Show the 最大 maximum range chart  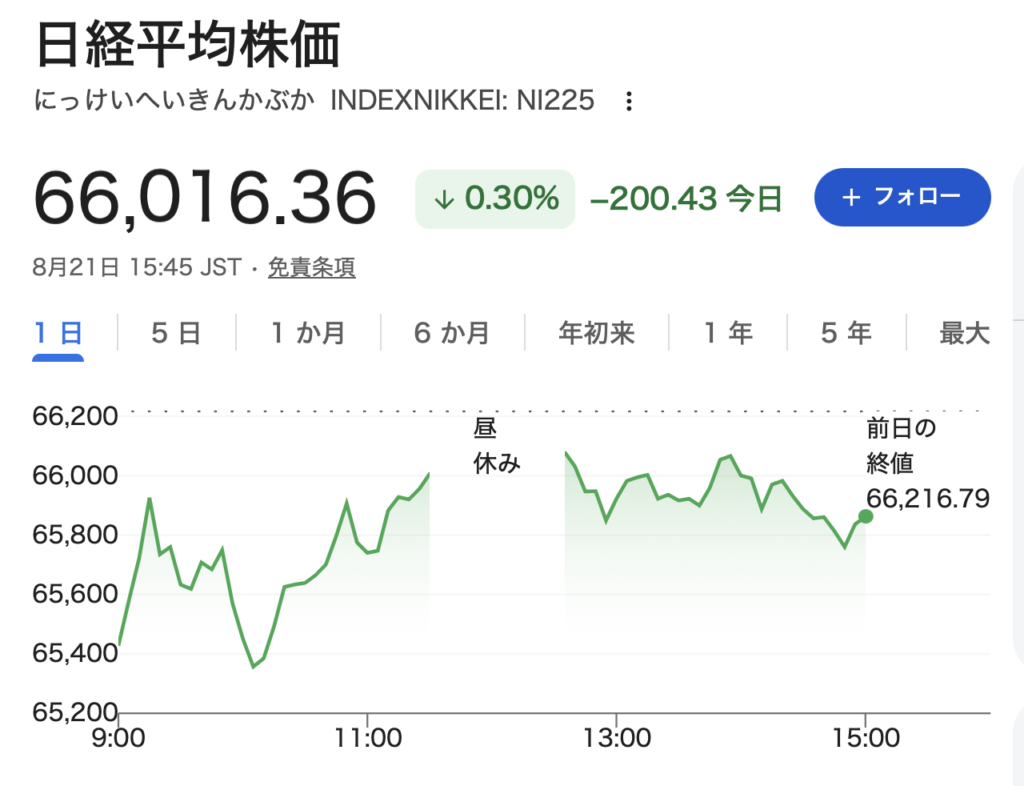click(x=965, y=333)
